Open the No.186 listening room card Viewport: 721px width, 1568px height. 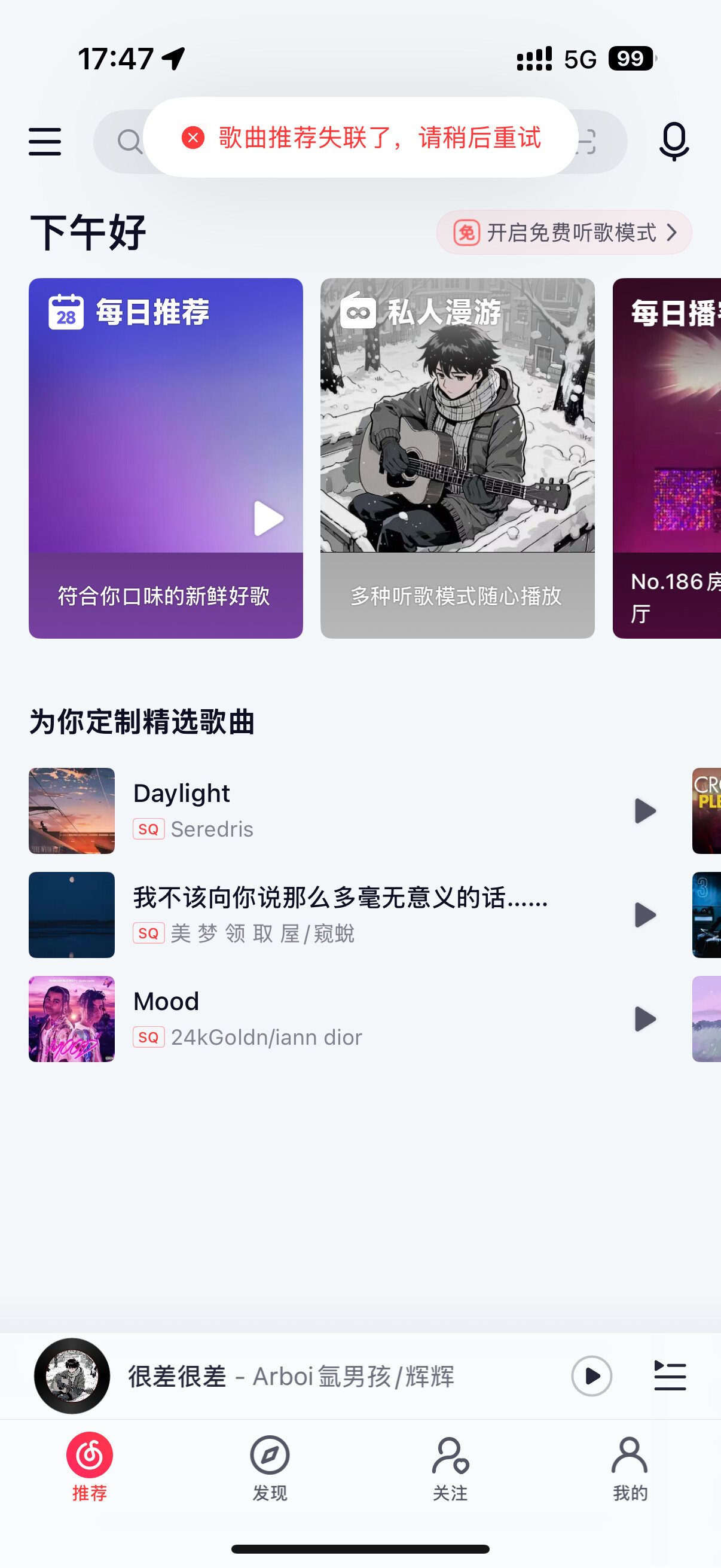pos(667,457)
